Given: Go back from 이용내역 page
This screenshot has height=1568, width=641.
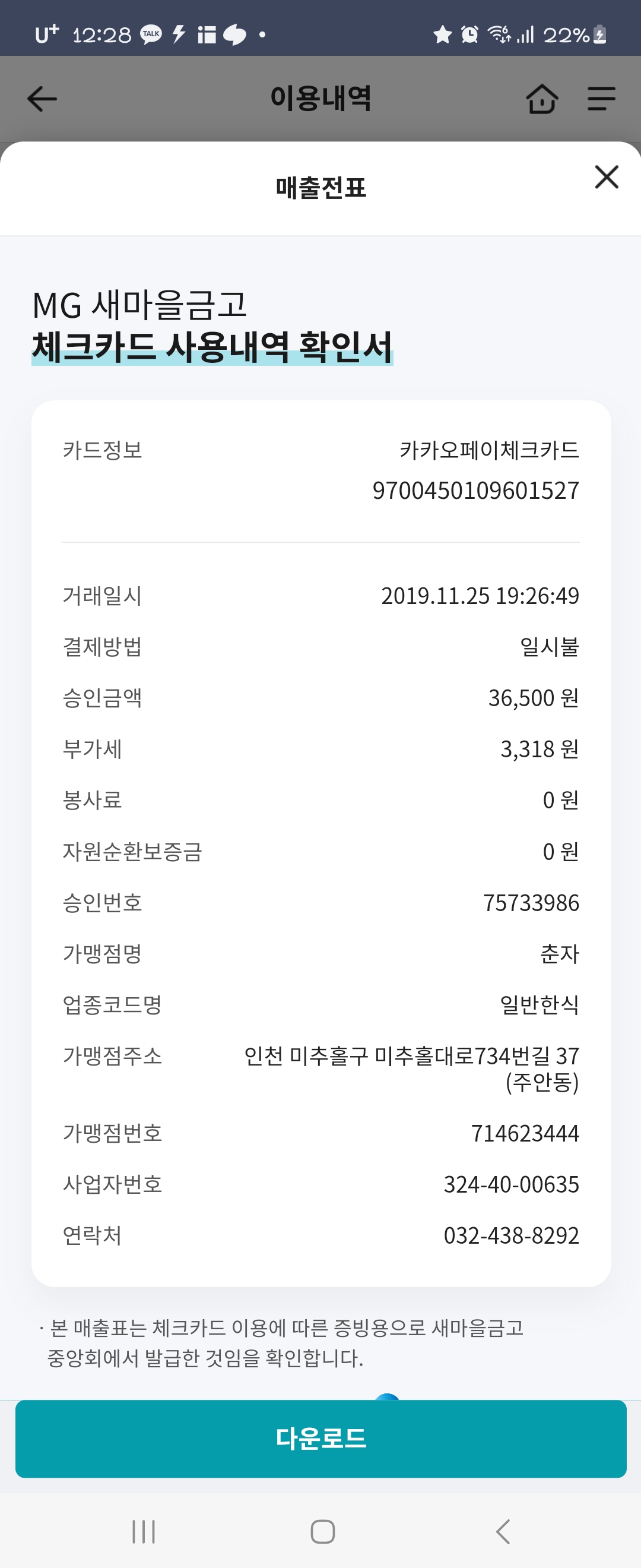Looking at the screenshot, I should (x=42, y=99).
